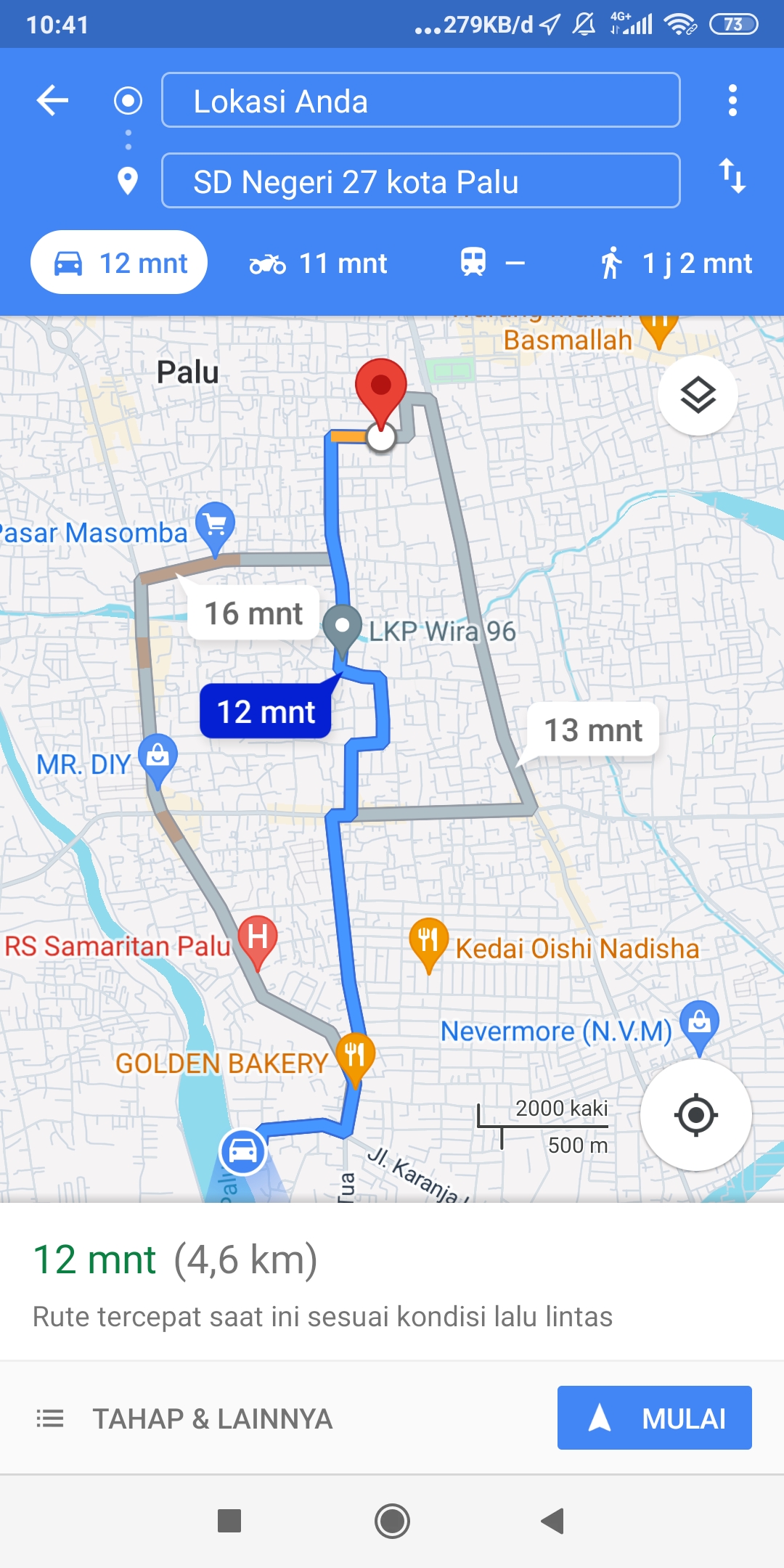
Task: Open the three-dot overflow menu
Action: point(732,100)
